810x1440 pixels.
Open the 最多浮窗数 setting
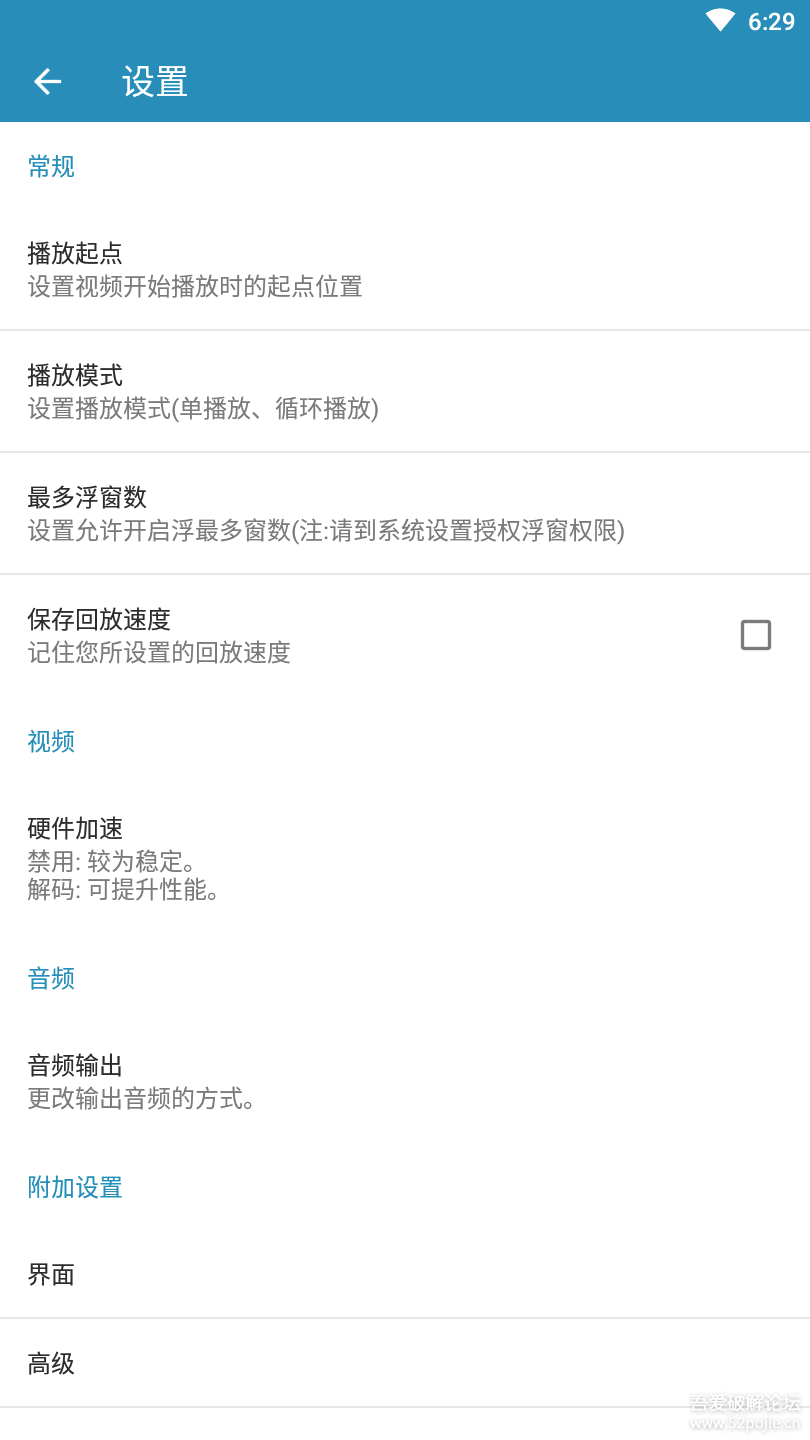tap(404, 513)
